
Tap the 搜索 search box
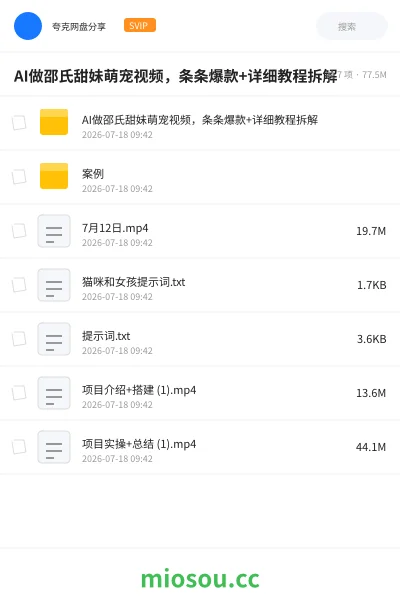tap(352, 26)
